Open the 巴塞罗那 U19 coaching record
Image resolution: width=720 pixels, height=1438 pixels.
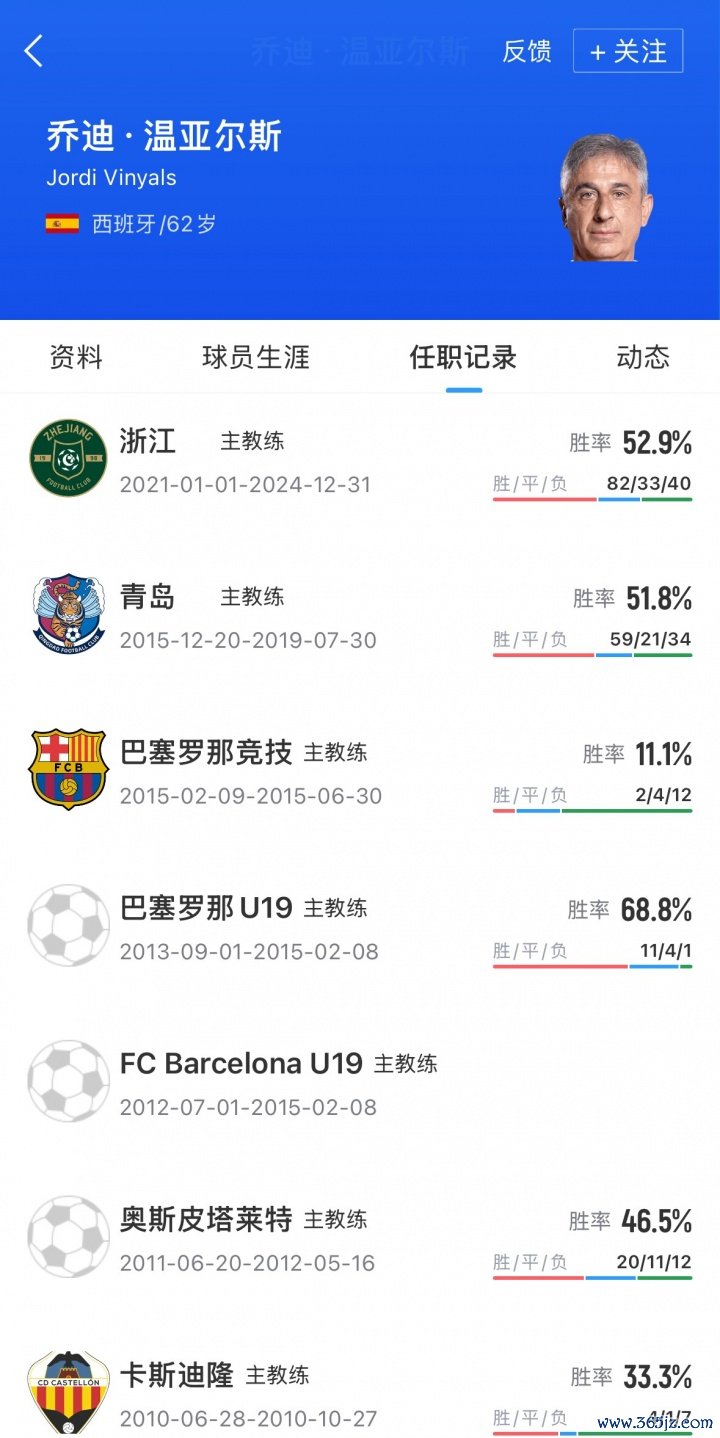pyautogui.click(x=360, y=927)
